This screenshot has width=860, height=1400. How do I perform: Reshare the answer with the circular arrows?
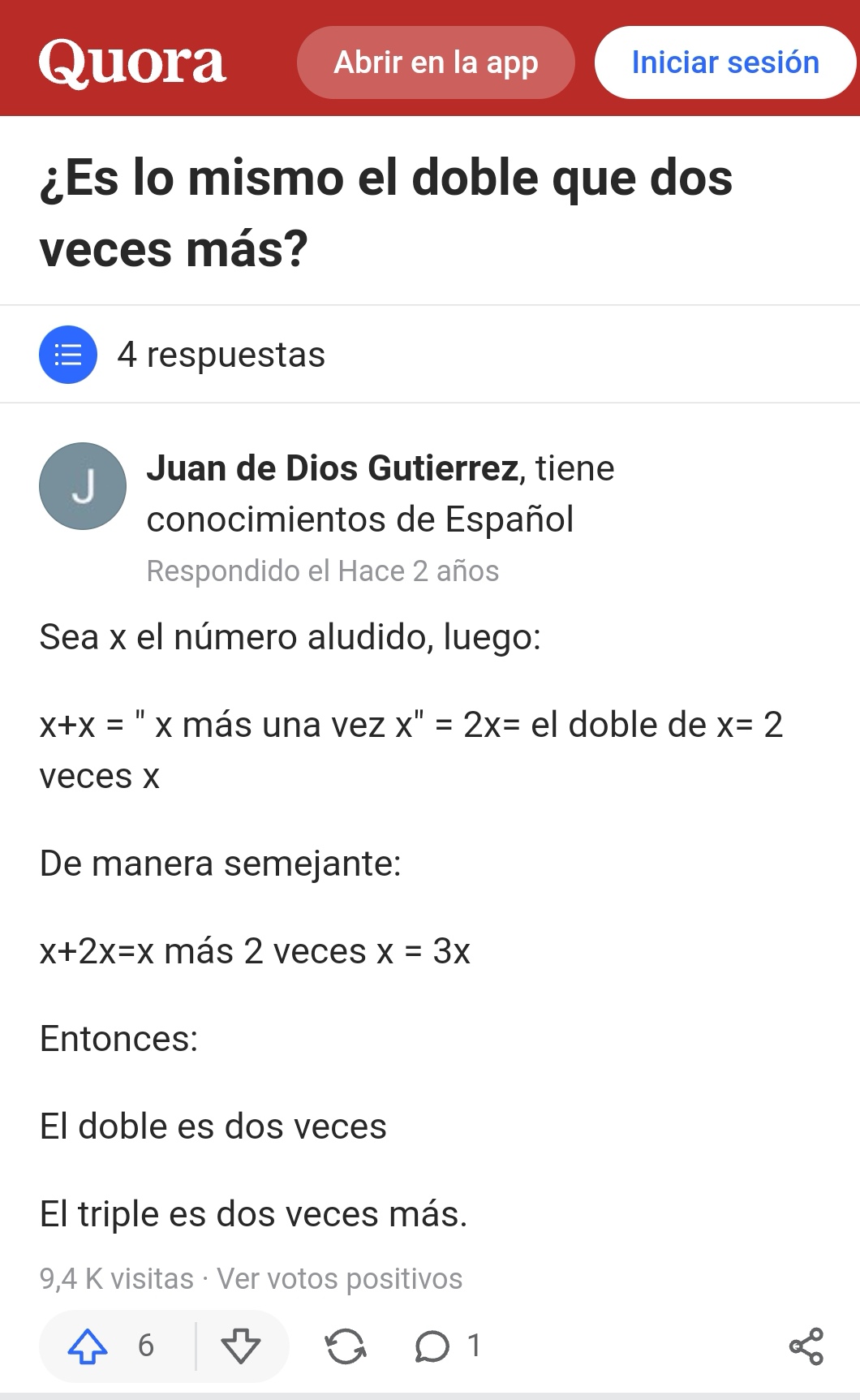(346, 1346)
